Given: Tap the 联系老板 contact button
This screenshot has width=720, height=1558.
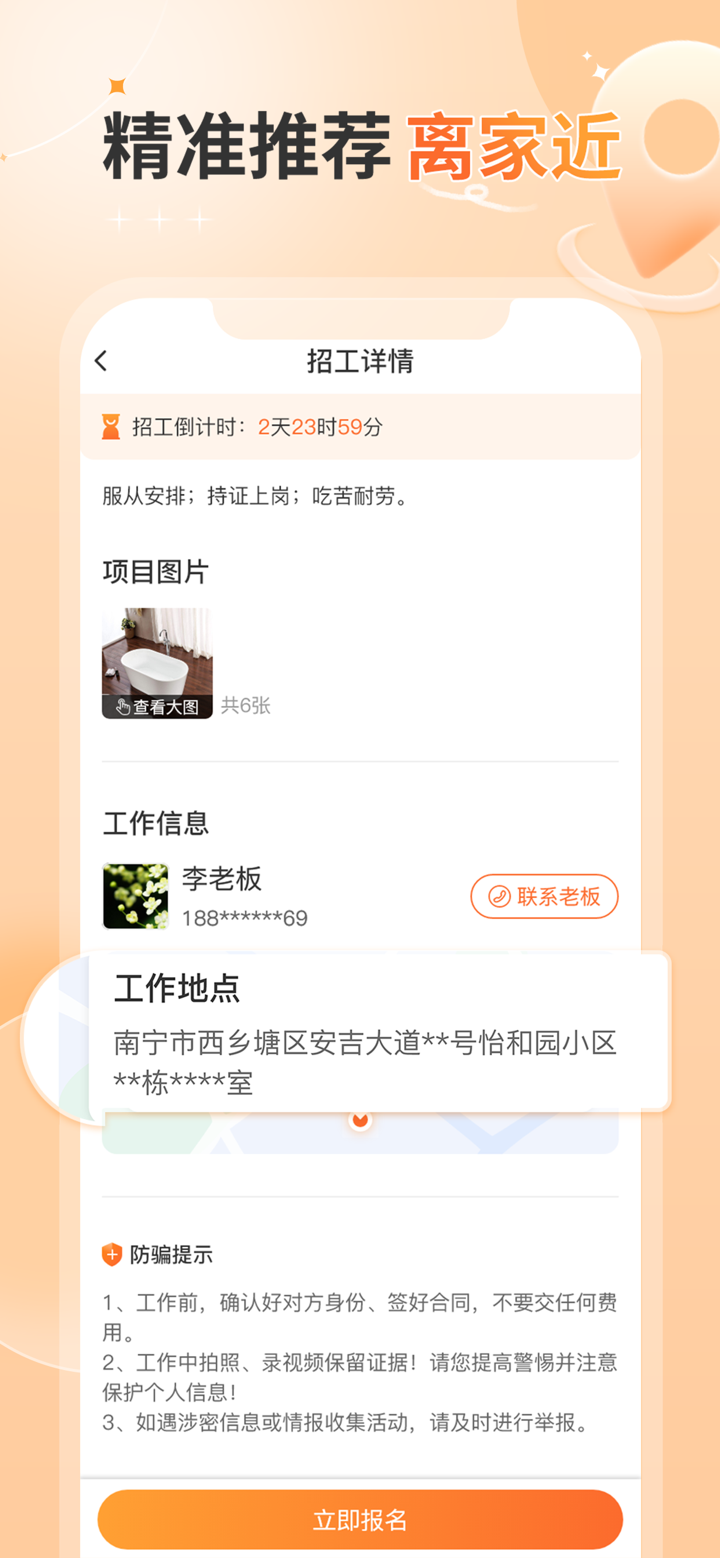Looking at the screenshot, I should point(544,896).
